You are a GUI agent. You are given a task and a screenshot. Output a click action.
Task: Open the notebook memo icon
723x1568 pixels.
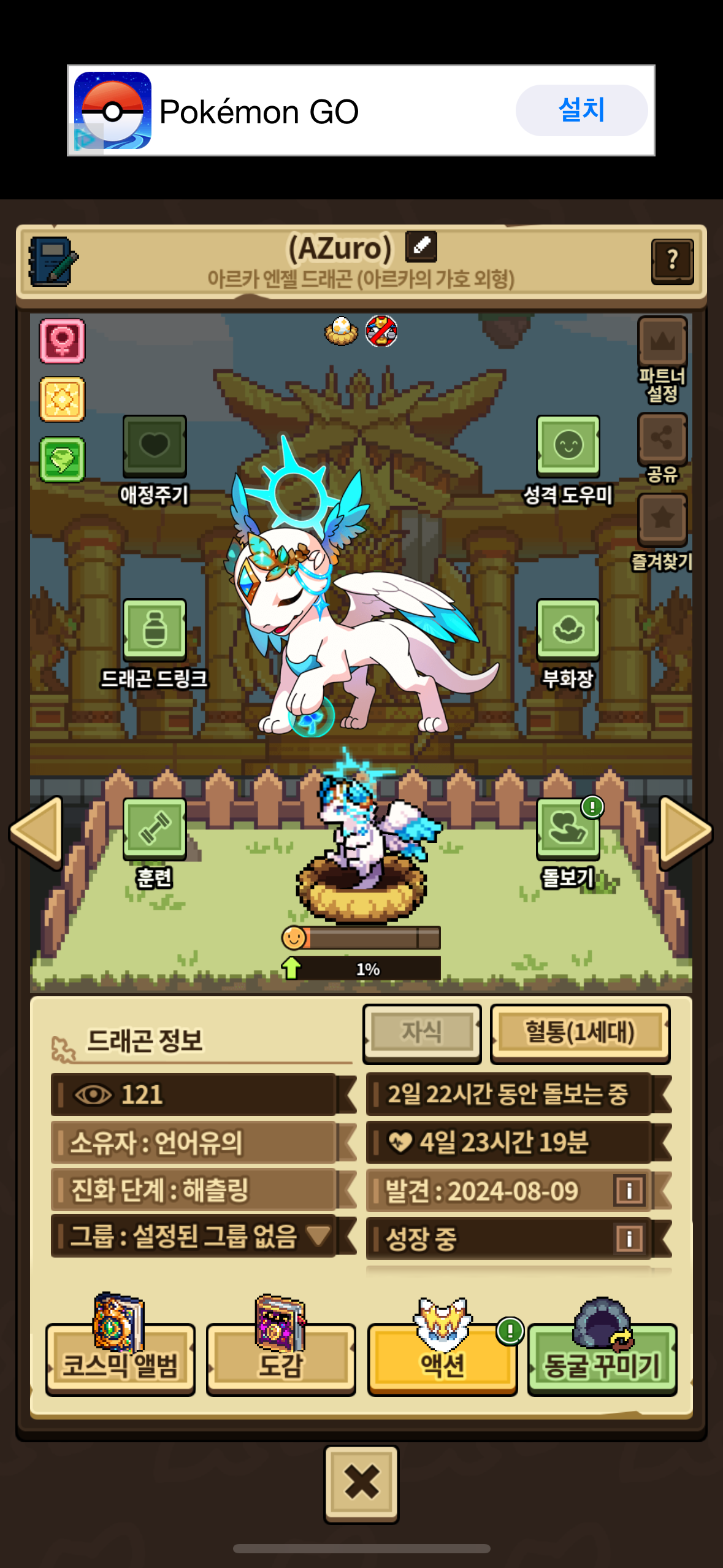pos(53,261)
